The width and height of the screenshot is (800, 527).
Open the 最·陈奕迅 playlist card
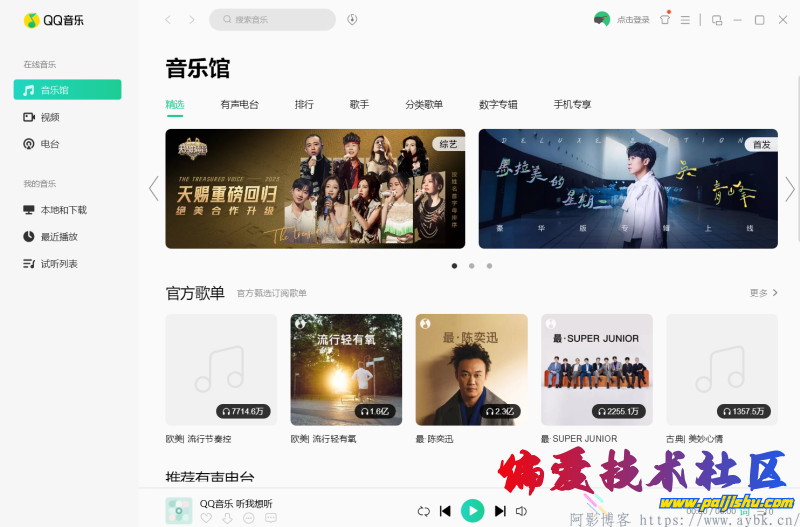coord(471,370)
